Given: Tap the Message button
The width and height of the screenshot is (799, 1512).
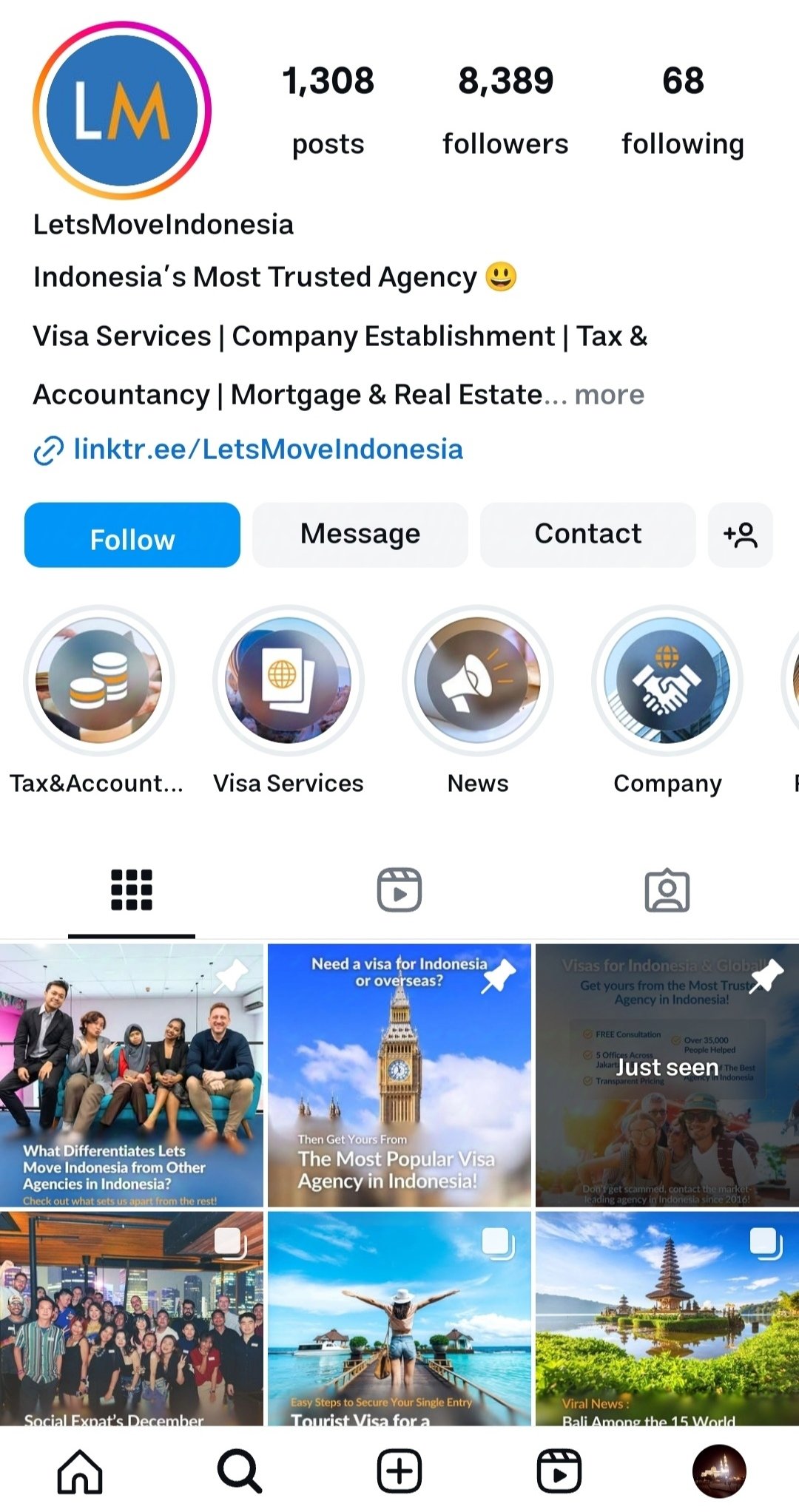Looking at the screenshot, I should tap(360, 535).
